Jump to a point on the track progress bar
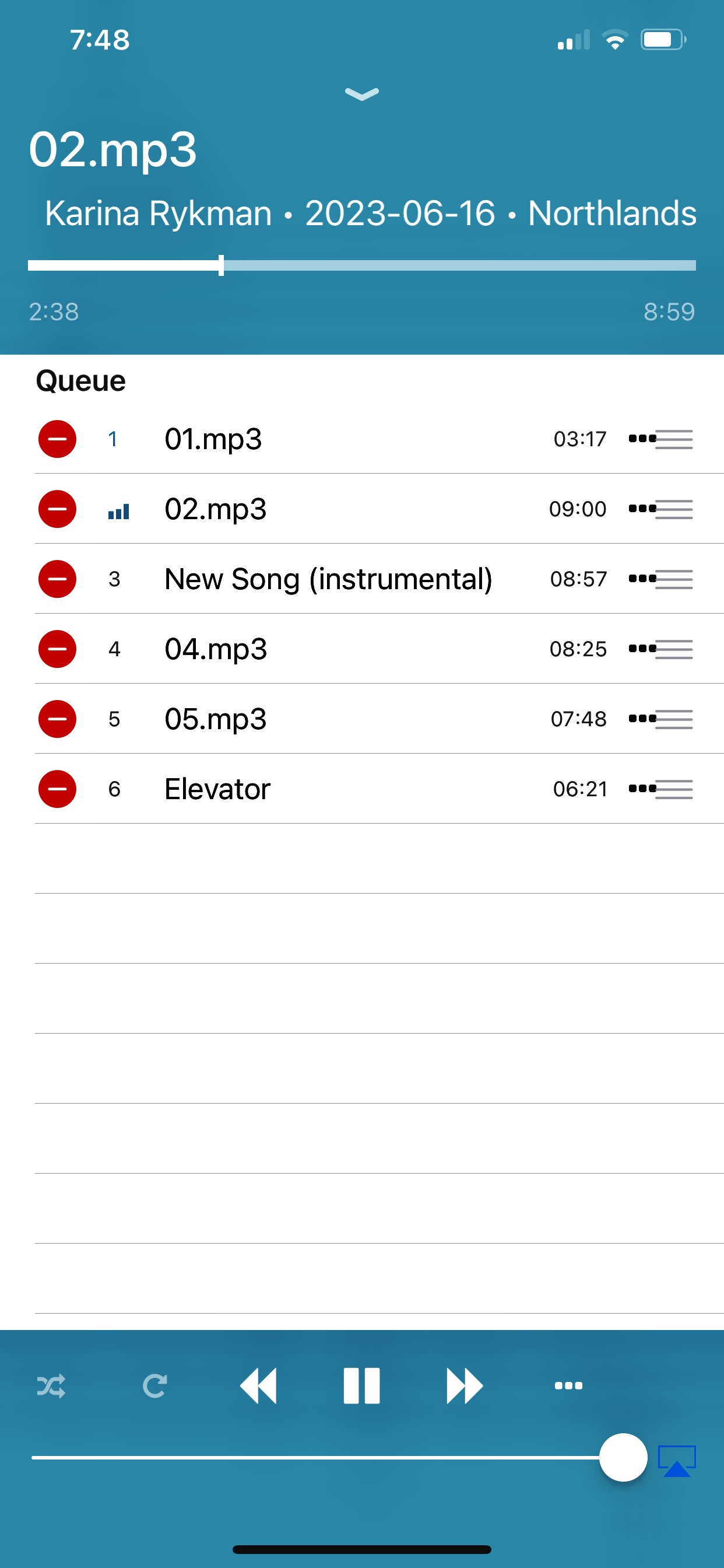Image resolution: width=724 pixels, height=1568 pixels. pos(361,265)
